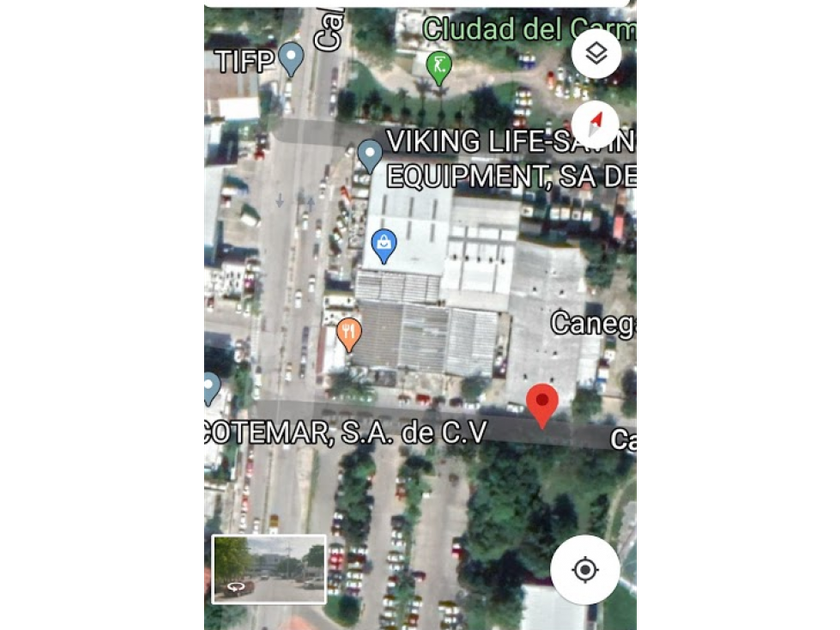
Task: Open the map layers selector
Action: (596, 54)
